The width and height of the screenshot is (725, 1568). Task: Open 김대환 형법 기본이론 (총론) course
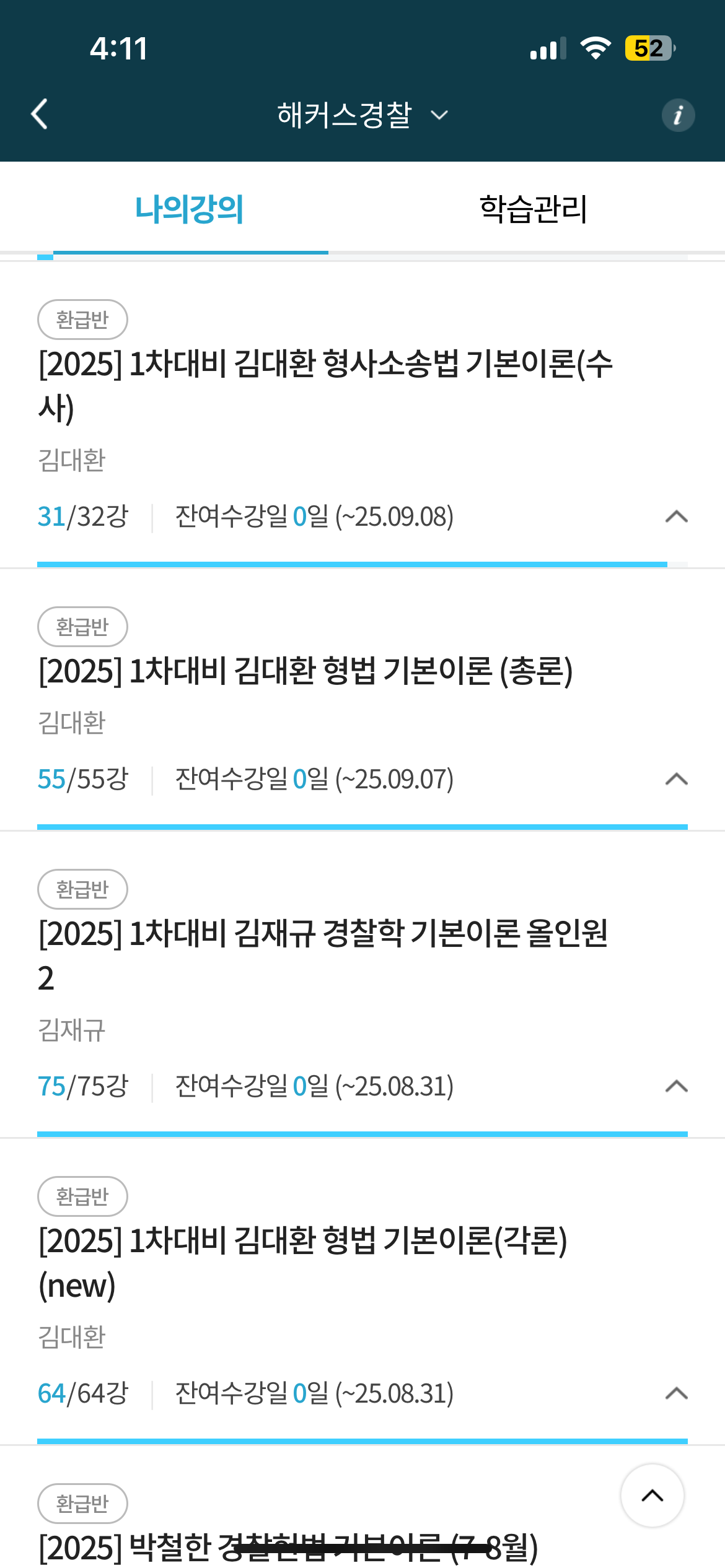point(305,671)
